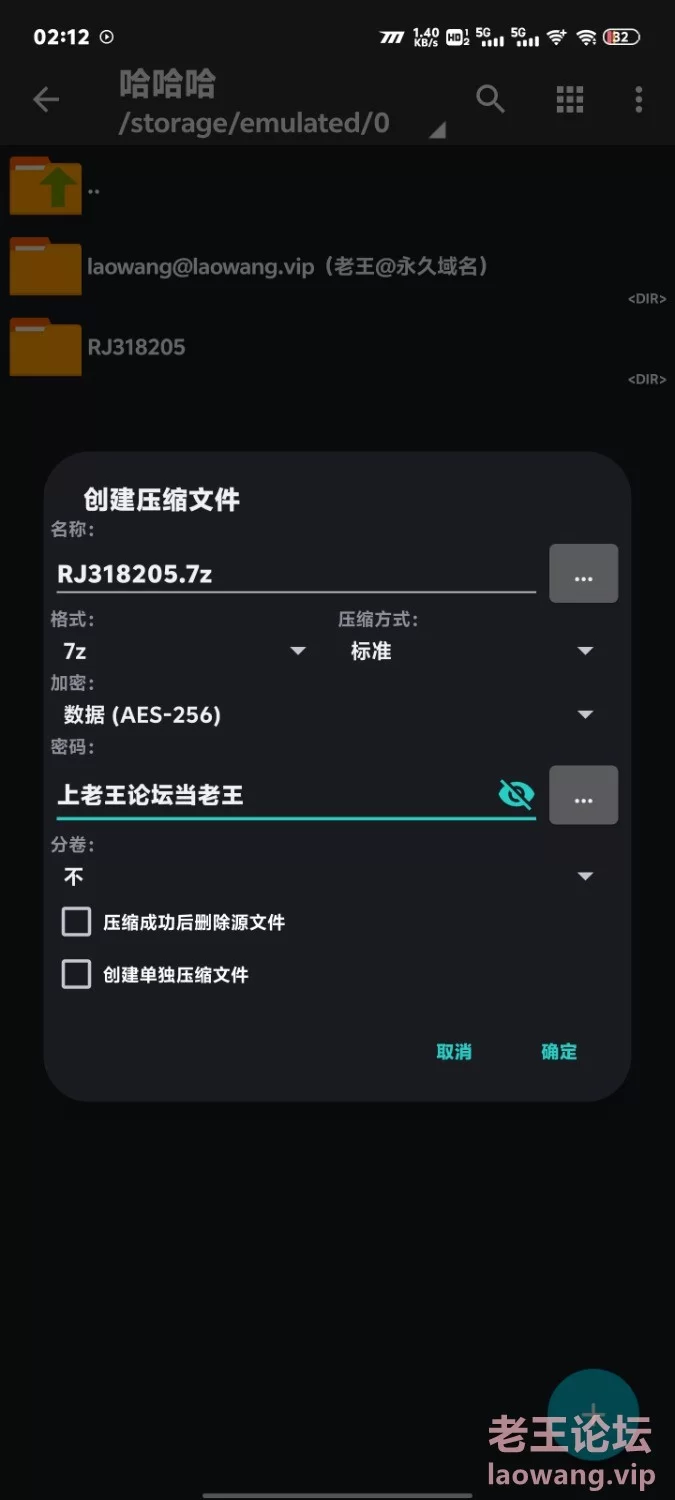The height and width of the screenshot is (1500, 675).
Task: Check 压缩成功后删除源文件 option
Action: [77, 922]
